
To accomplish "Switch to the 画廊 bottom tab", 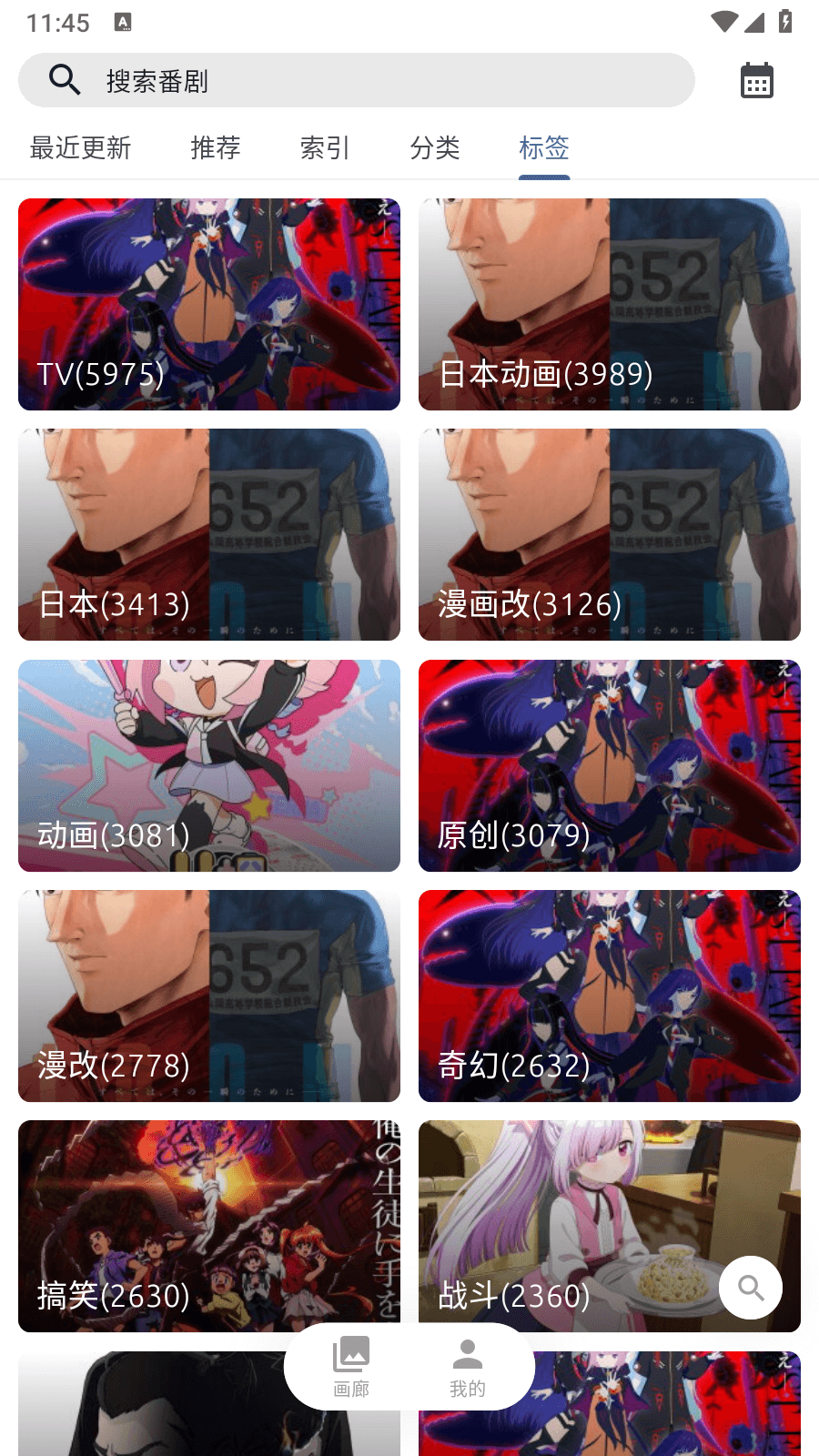I will pos(351,1367).
